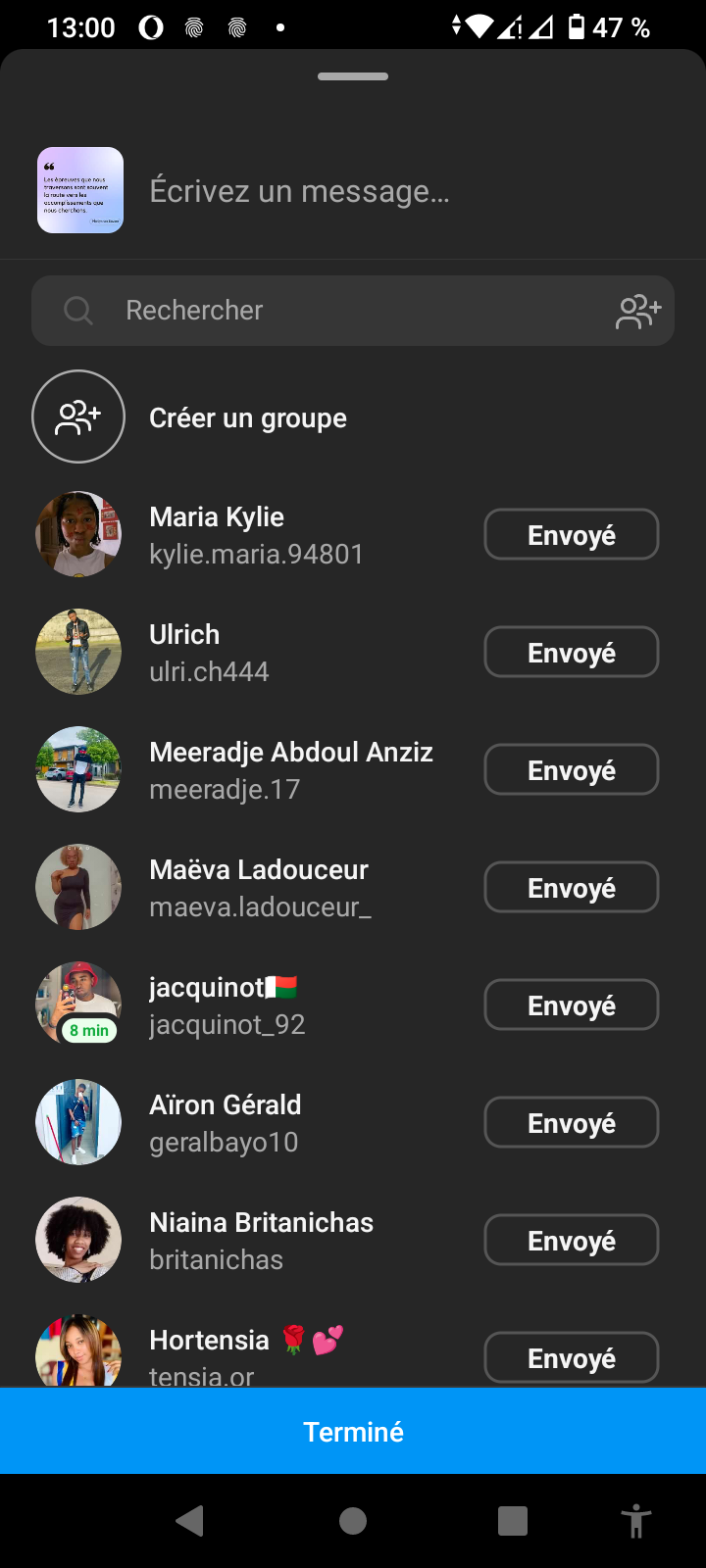Tap Envoyé button for Ulrich
The width and height of the screenshot is (706, 1568).
[571, 653]
